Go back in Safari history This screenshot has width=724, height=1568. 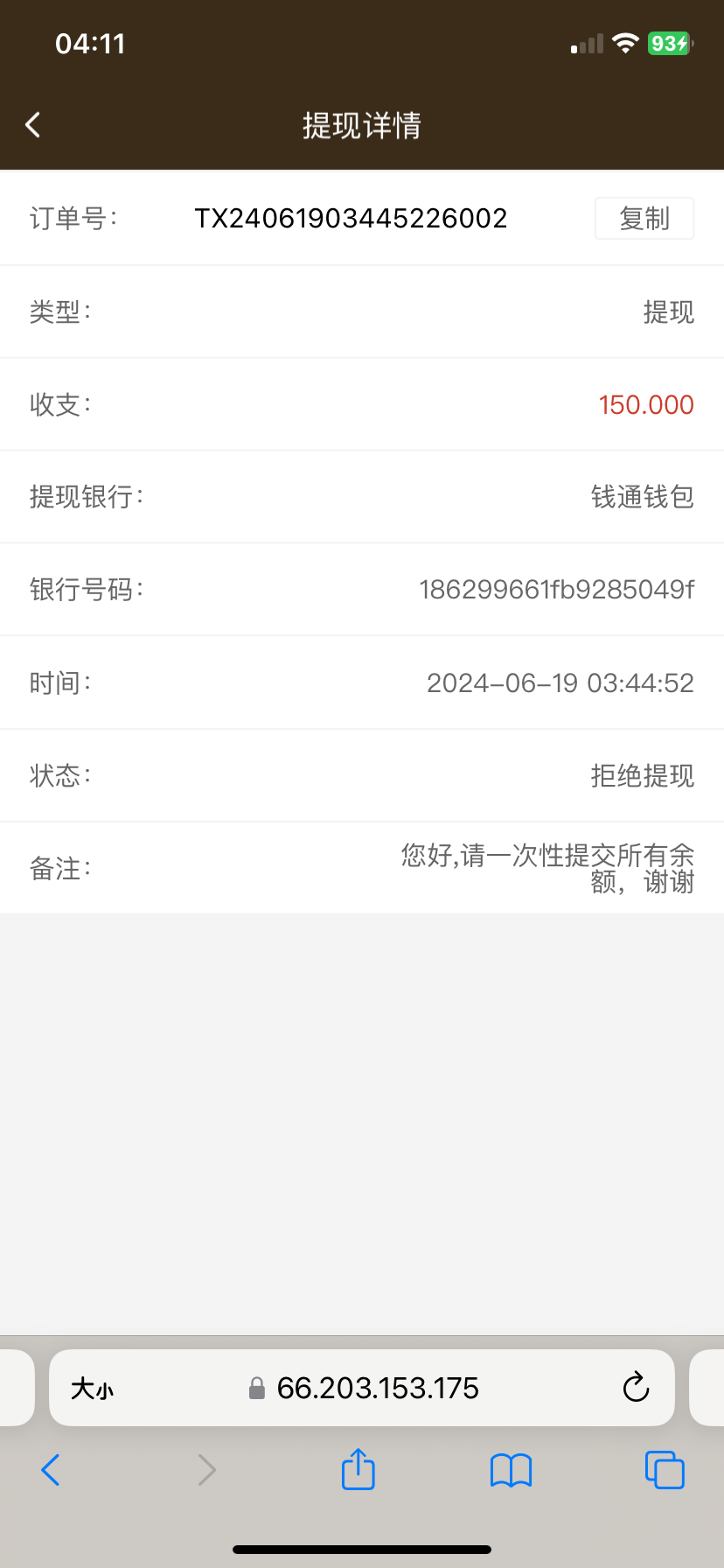point(51,1470)
